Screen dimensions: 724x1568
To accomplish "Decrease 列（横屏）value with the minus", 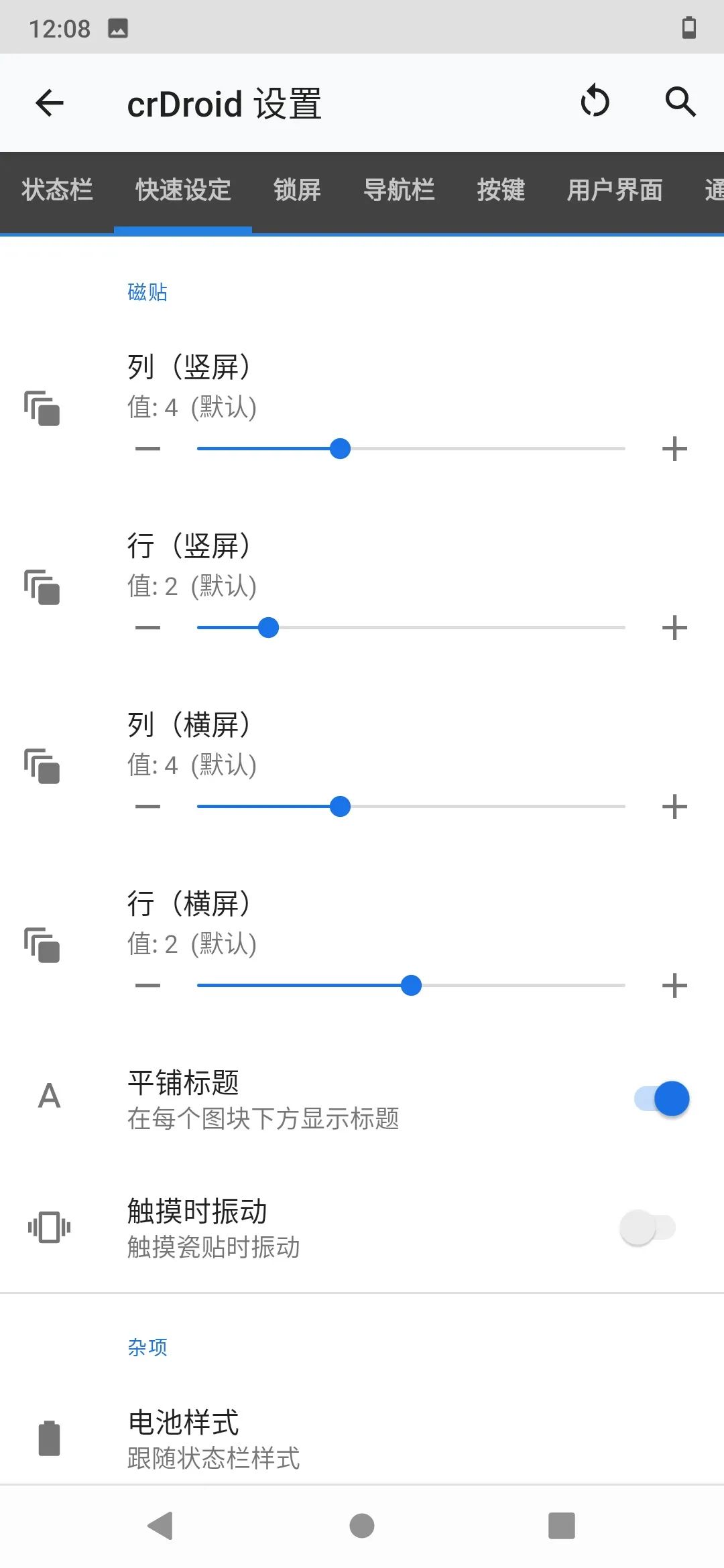I will point(147,807).
